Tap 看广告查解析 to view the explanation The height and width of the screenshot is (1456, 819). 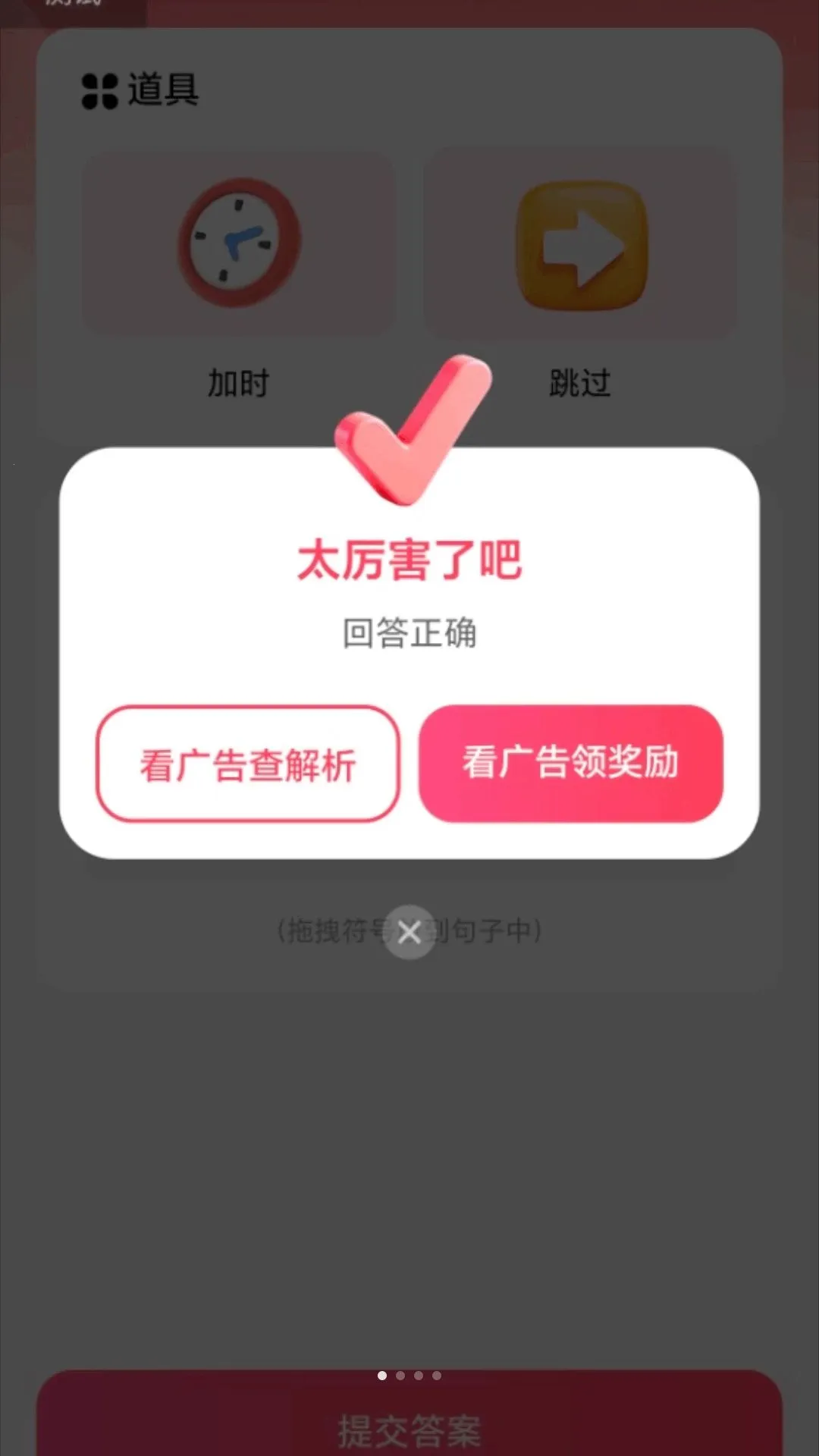tap(247, 764)
